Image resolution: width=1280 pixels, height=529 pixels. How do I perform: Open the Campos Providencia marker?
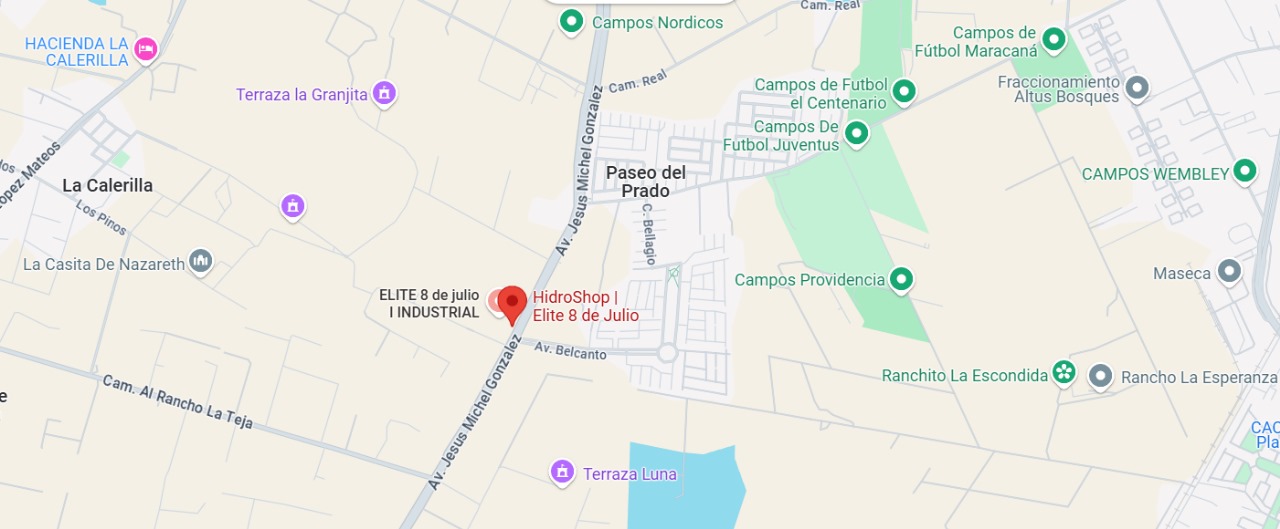pos(901,279)
